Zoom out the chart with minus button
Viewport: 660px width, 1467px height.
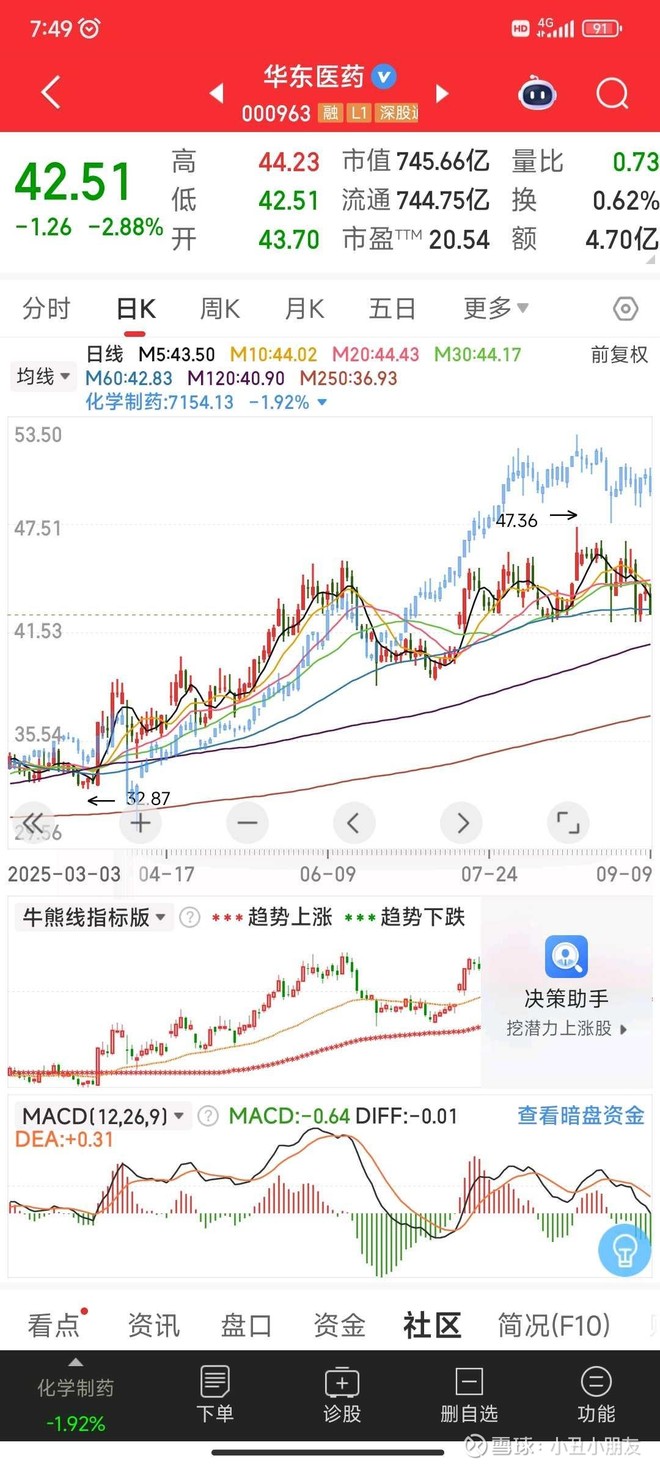pyautogui.click(x=247, y=823)
